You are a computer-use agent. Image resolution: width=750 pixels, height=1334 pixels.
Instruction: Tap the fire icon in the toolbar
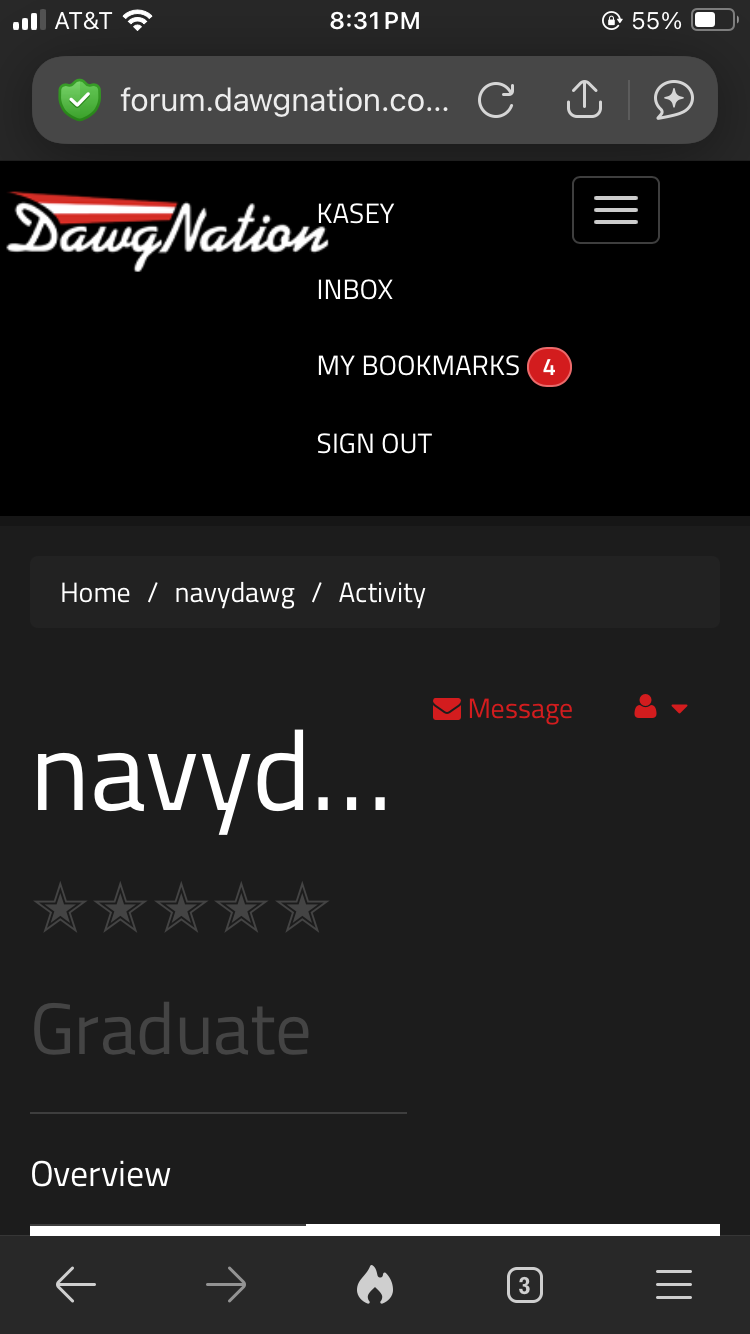(x=375, y=1285)
